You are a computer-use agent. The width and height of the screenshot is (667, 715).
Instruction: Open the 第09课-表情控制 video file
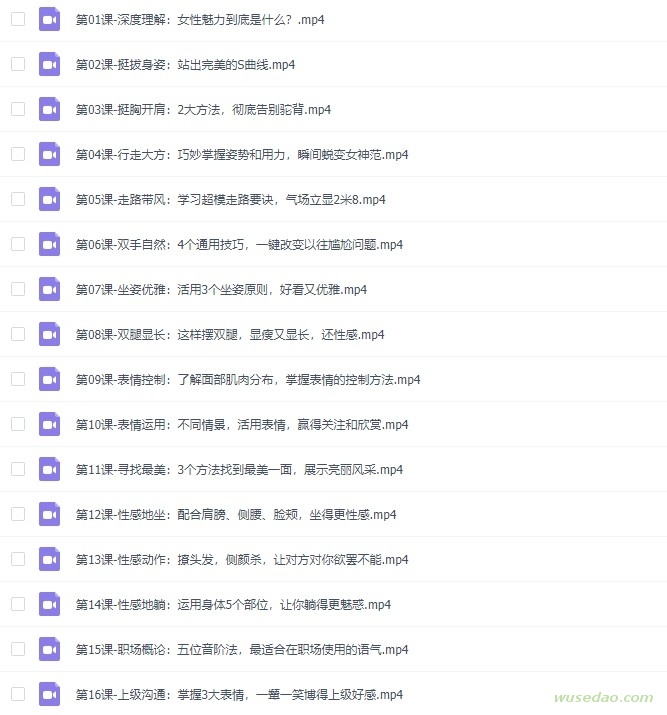pyautogui.click(x=248, y=379)
